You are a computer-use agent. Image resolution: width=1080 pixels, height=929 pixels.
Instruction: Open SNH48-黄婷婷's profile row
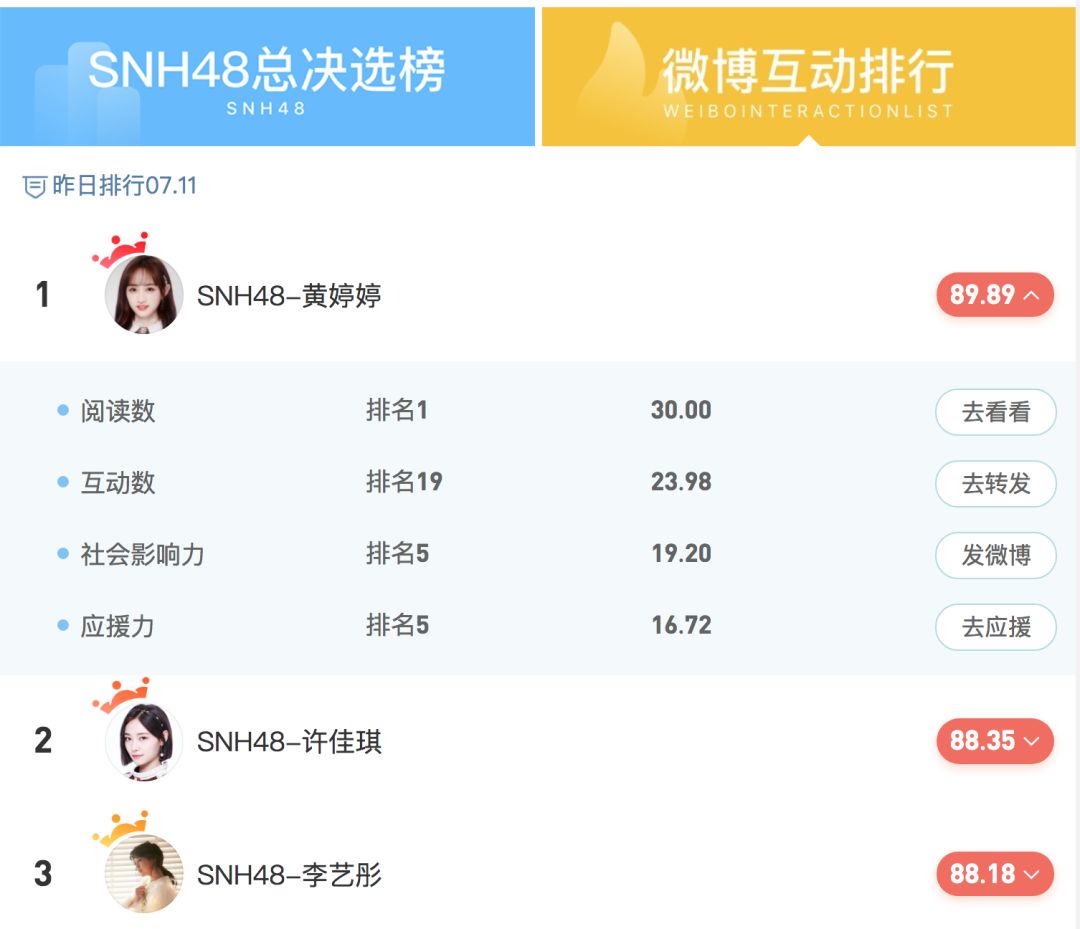(x=289, y=296)
